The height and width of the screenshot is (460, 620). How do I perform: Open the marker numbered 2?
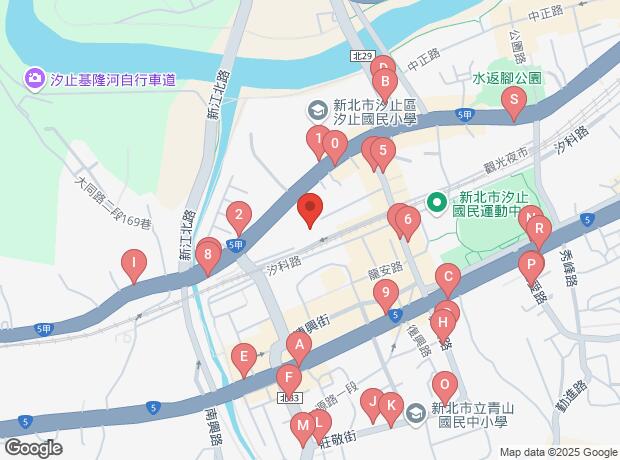238,214
